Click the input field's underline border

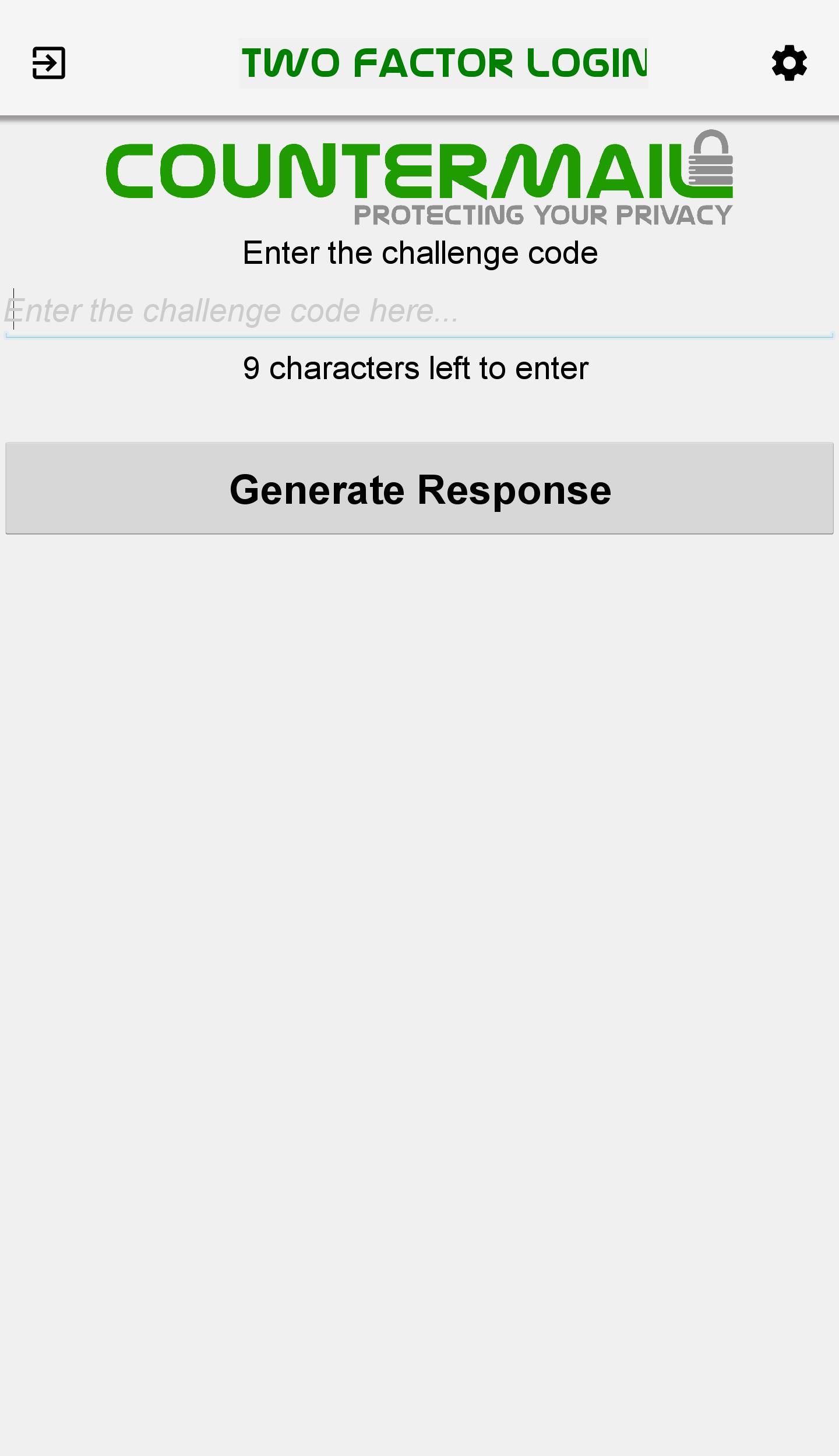click(419, 335)
